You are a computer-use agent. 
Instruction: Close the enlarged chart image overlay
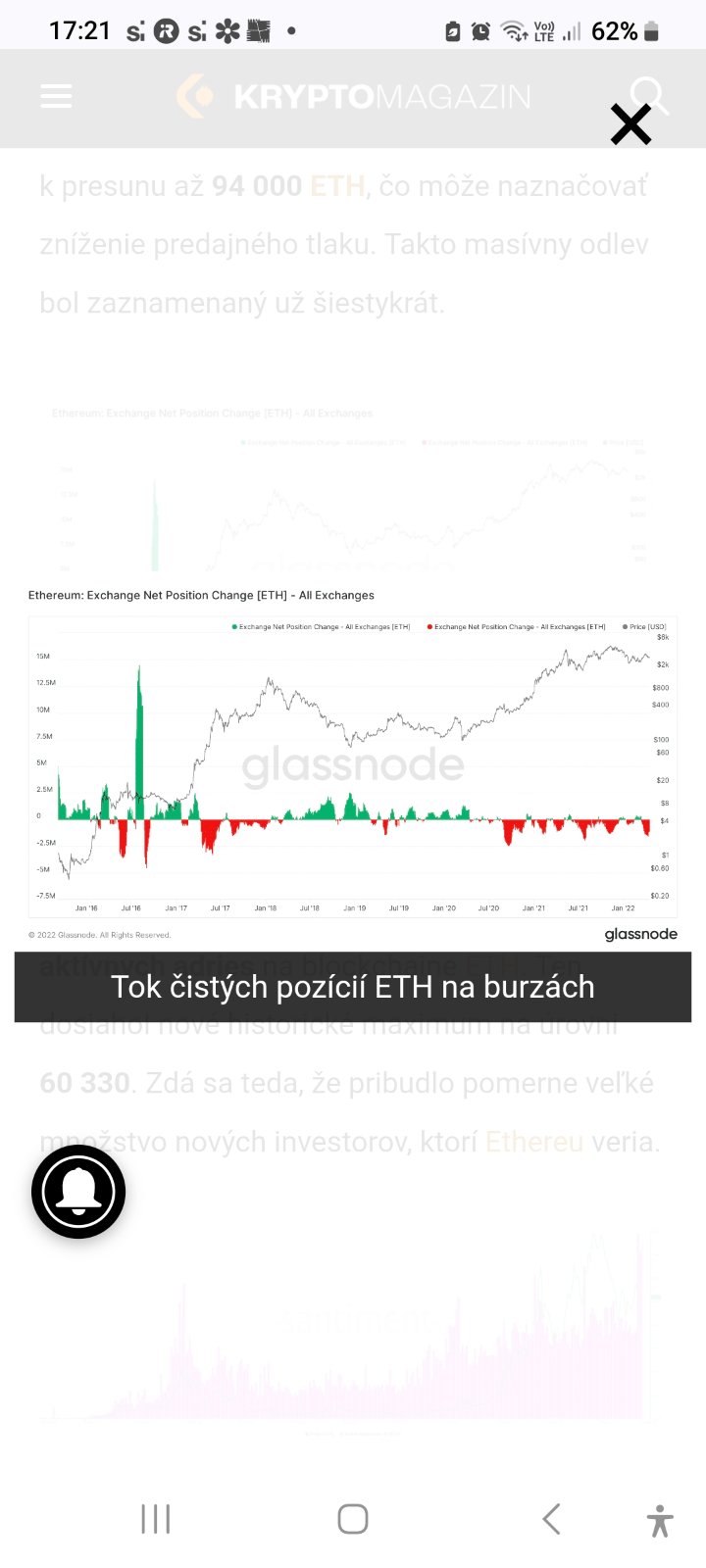[630, 124]
